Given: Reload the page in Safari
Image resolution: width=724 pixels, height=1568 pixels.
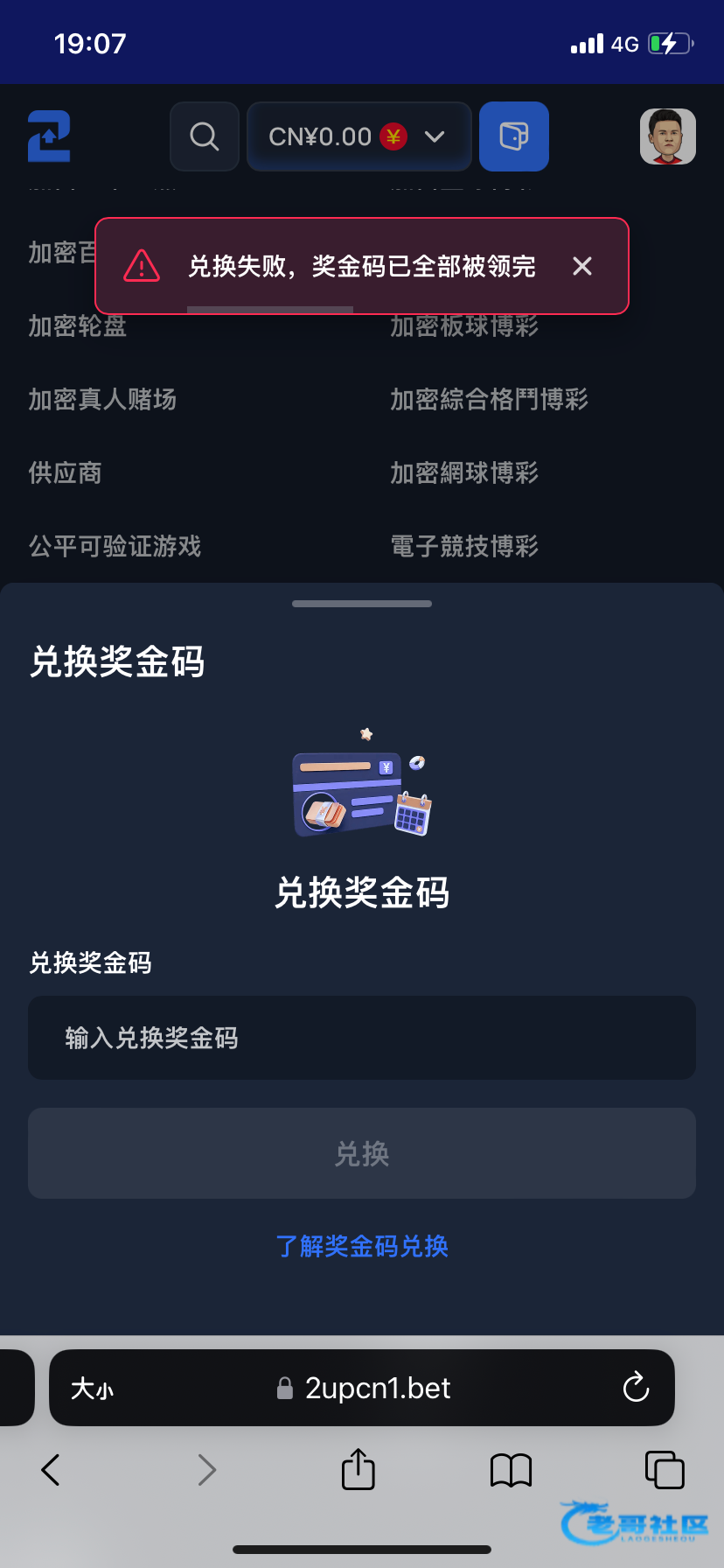Looking at the screenshot, I should click(636, 1388).
